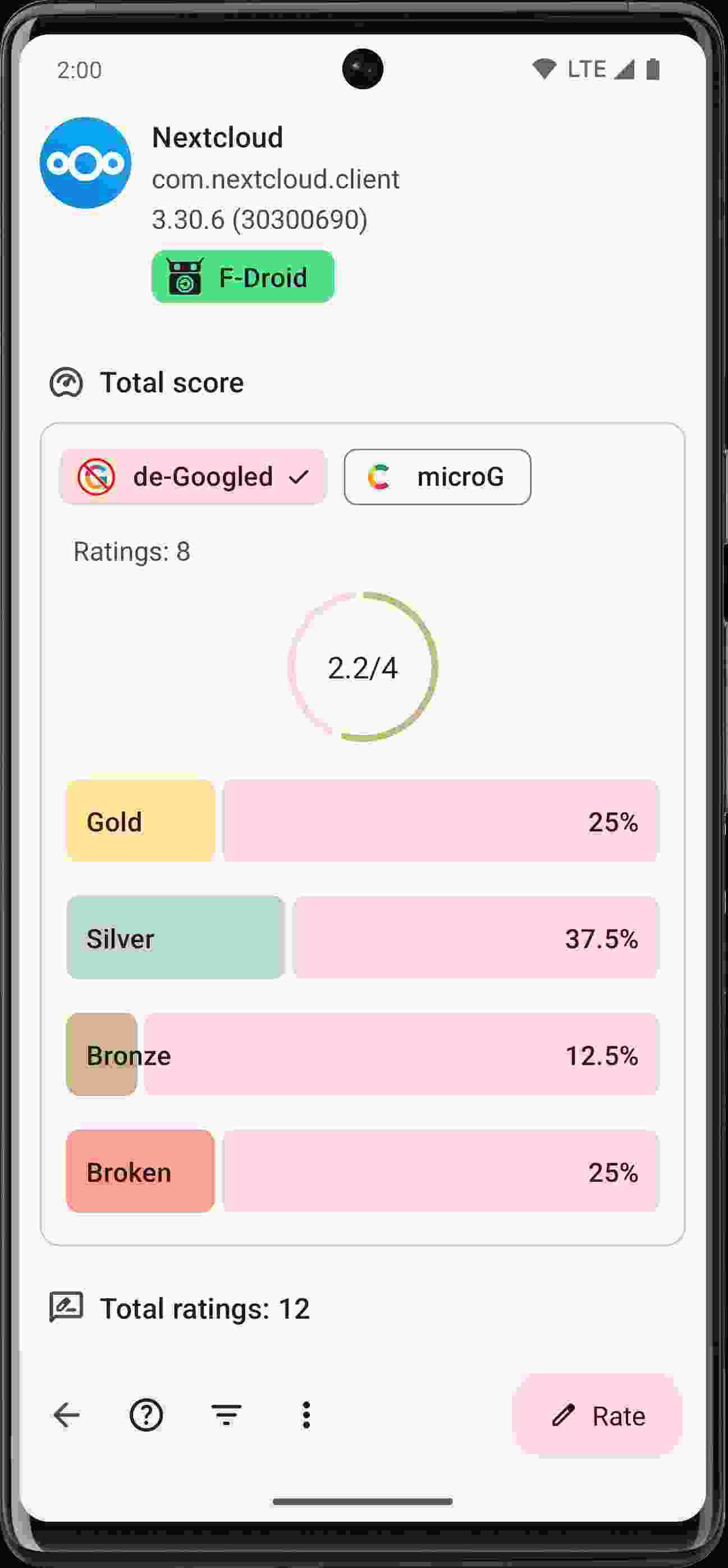
Task: Tap the F-Droid source badge
Action: coord(242,277)
